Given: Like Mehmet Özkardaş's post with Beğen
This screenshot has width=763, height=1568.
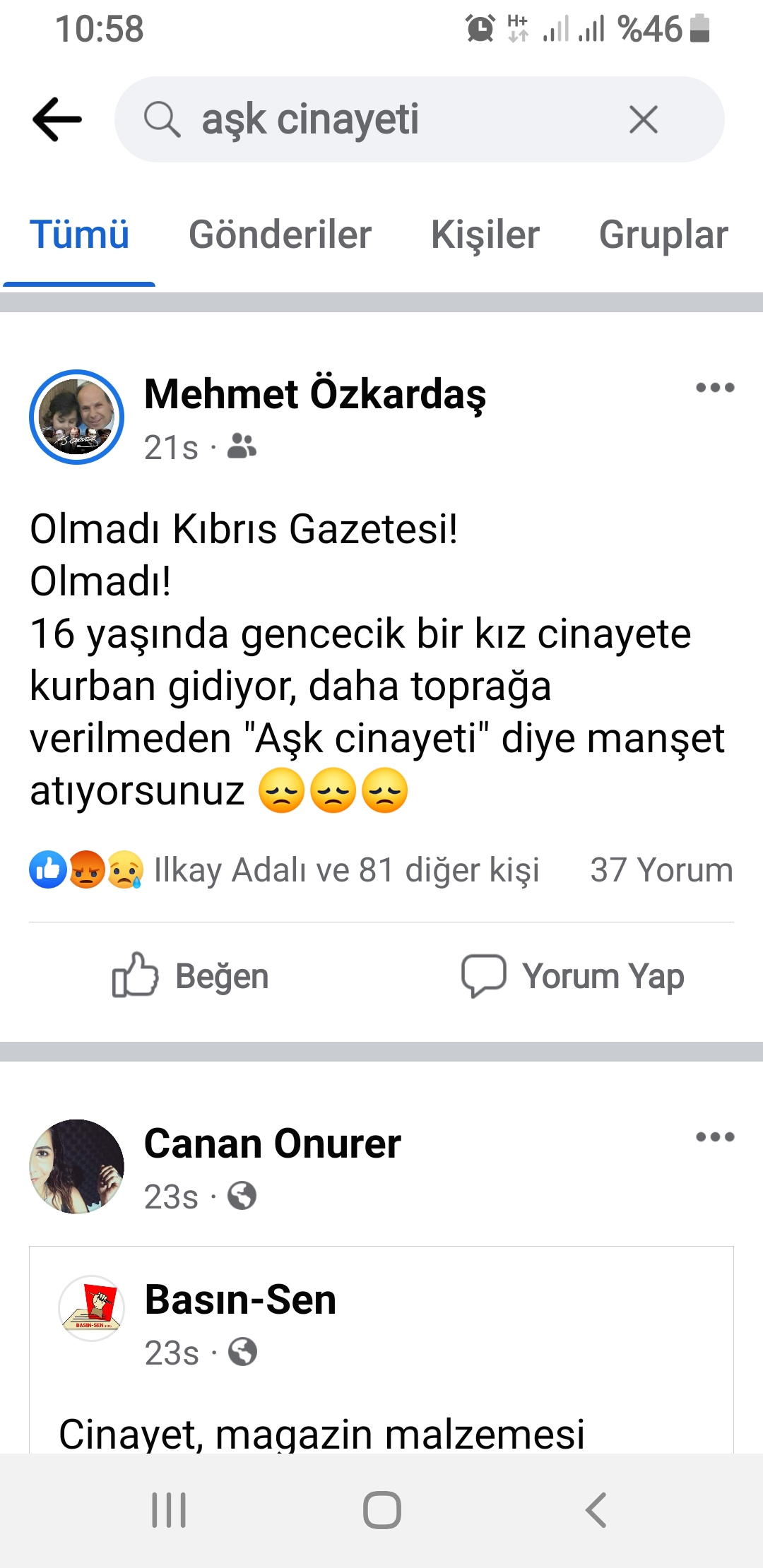Looking at the screenshot, I should (x=191, y=976).
